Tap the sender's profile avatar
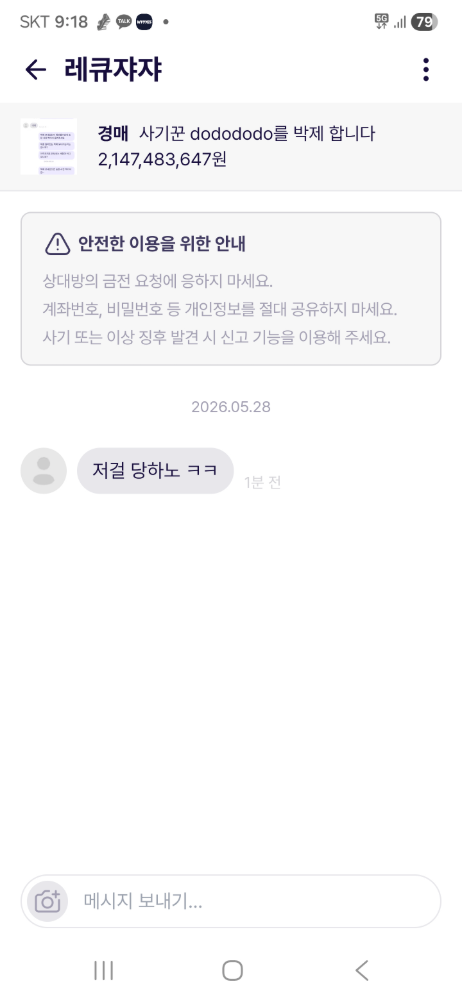462x1000 pixels. click(43, 471)
